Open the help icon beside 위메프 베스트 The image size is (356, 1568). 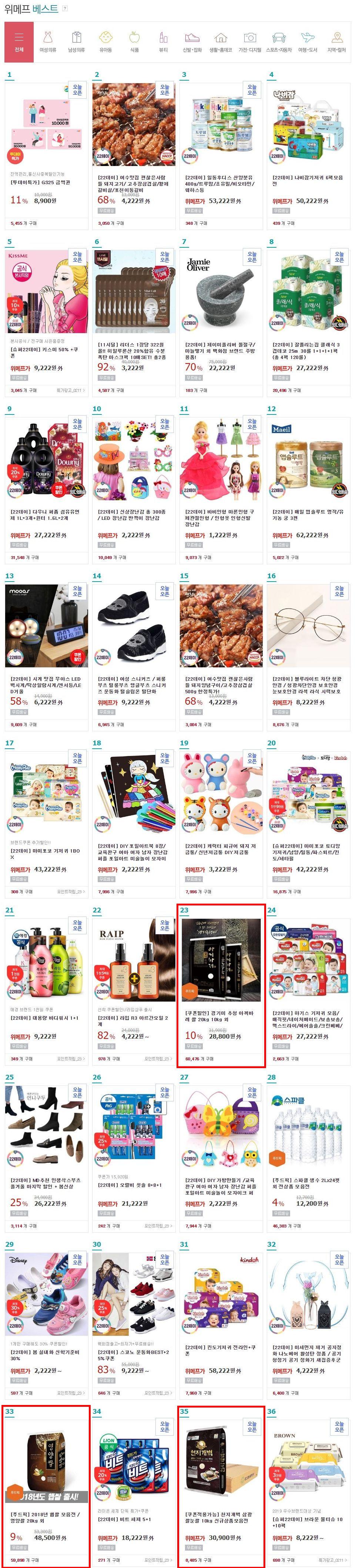(x=65, y=9)
